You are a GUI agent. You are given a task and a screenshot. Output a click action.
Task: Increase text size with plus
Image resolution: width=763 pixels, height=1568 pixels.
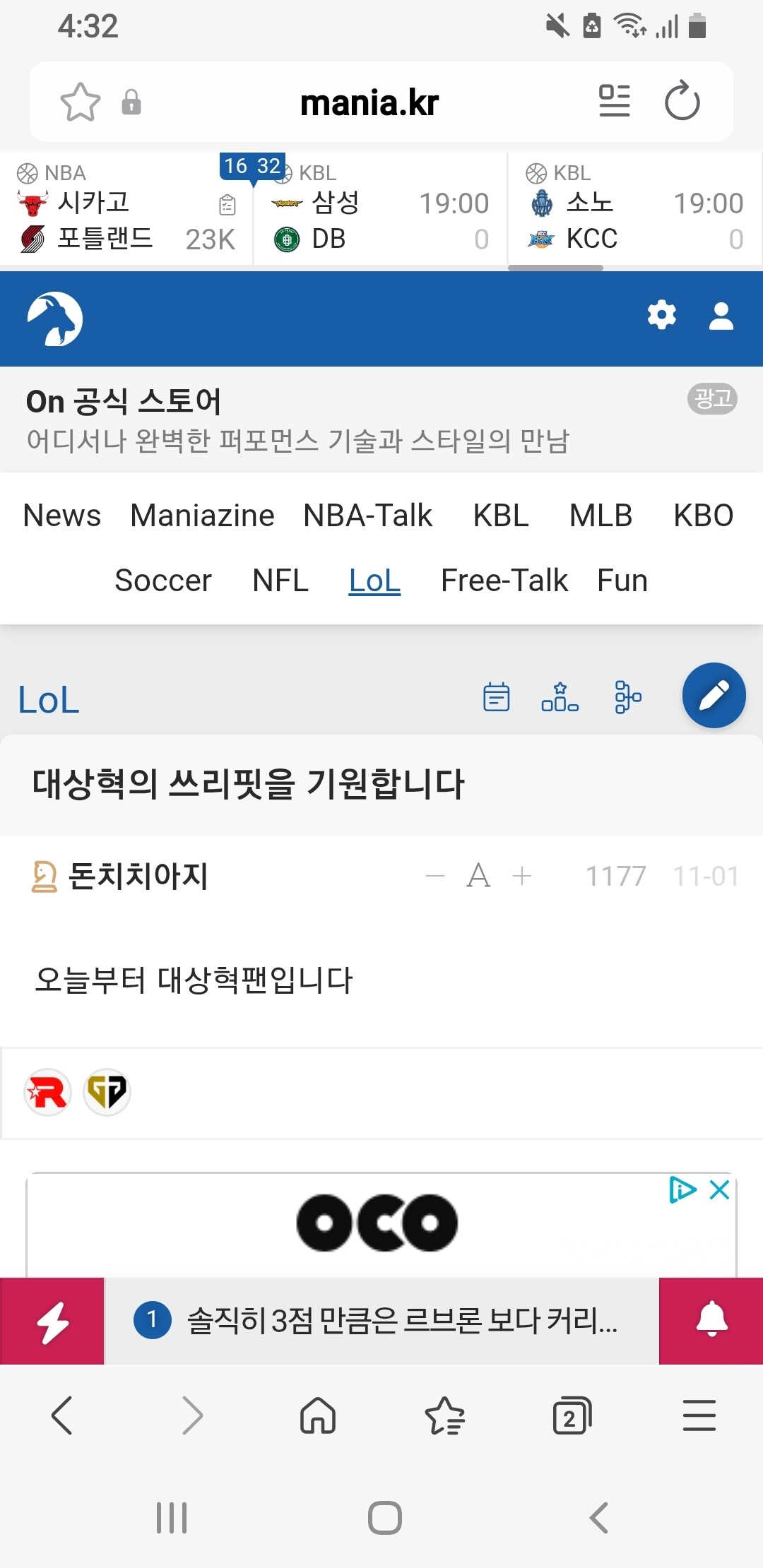[522, 877]
